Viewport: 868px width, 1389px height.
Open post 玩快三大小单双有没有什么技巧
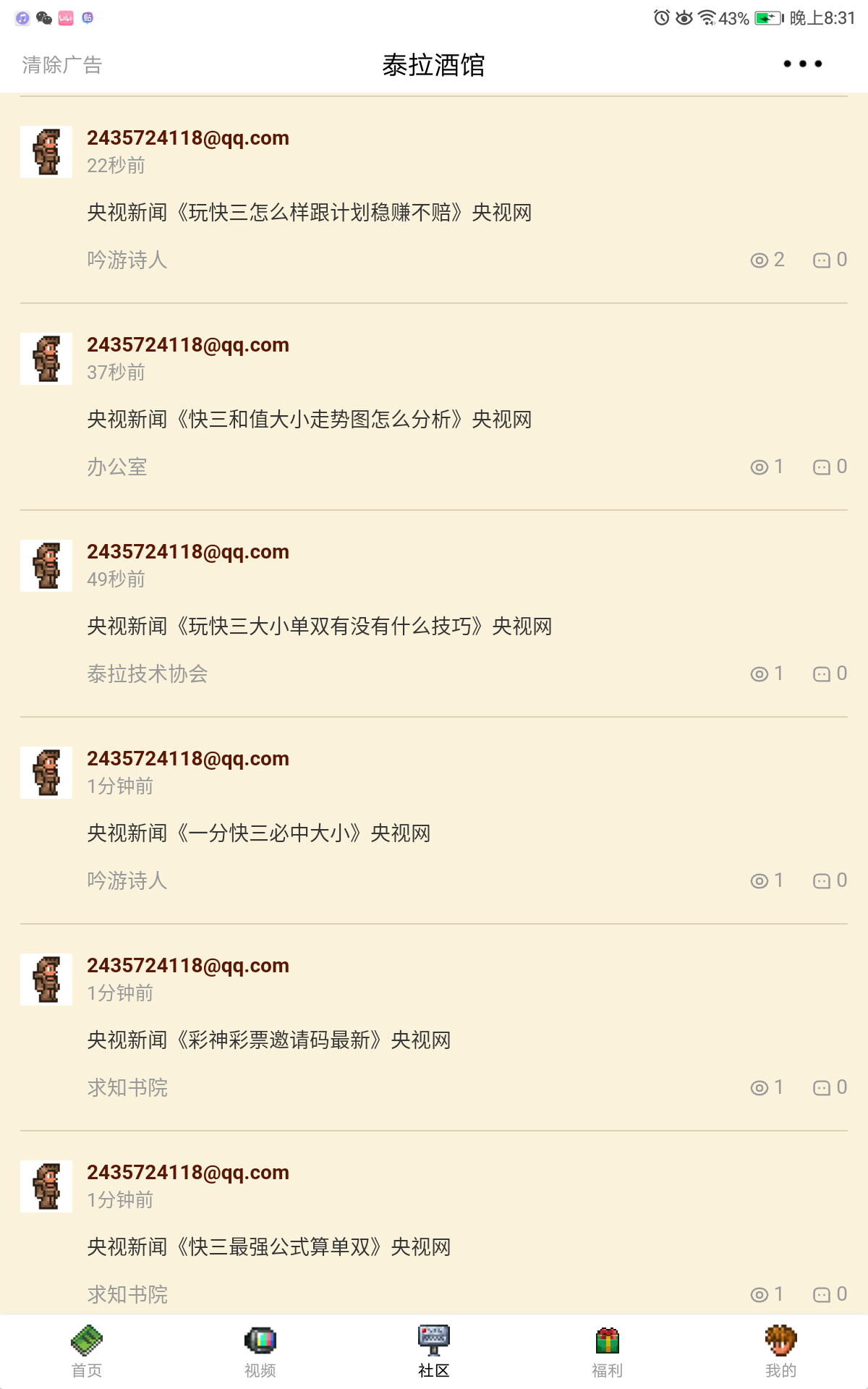coord(319,626)
